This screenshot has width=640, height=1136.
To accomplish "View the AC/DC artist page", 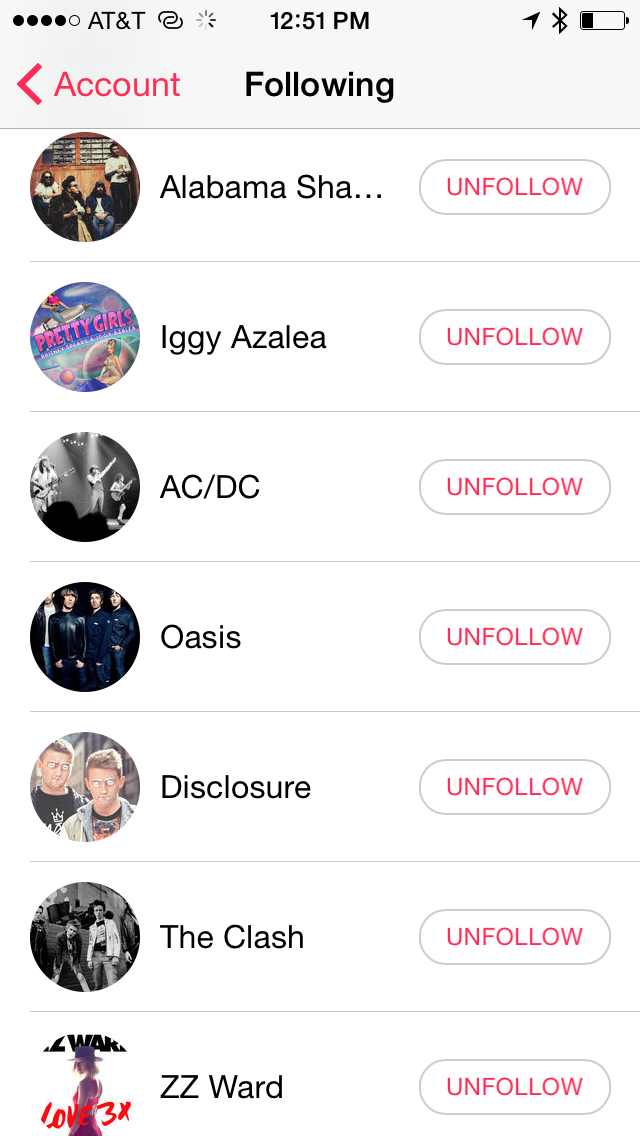I will click(x=210, y=487).
